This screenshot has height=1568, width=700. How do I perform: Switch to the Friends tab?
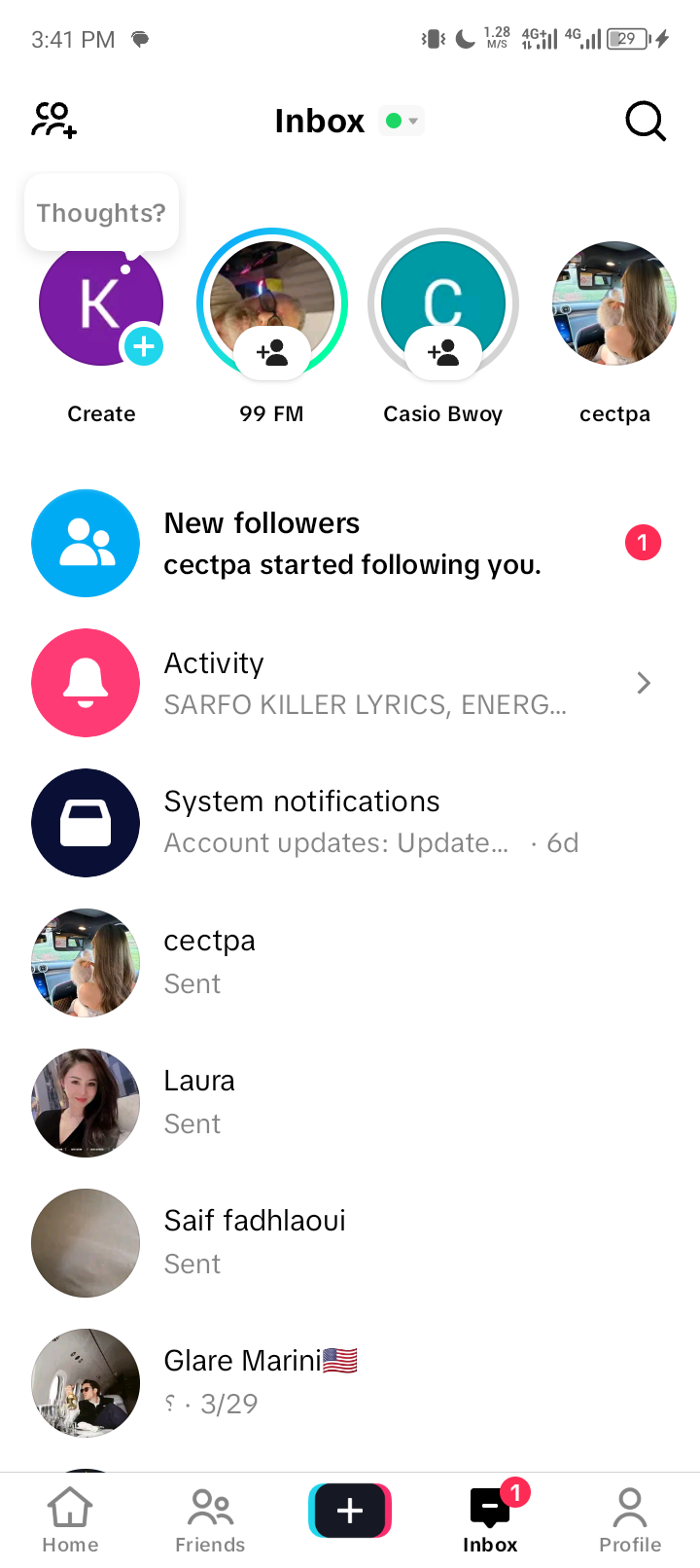[x=210, y=1519]
